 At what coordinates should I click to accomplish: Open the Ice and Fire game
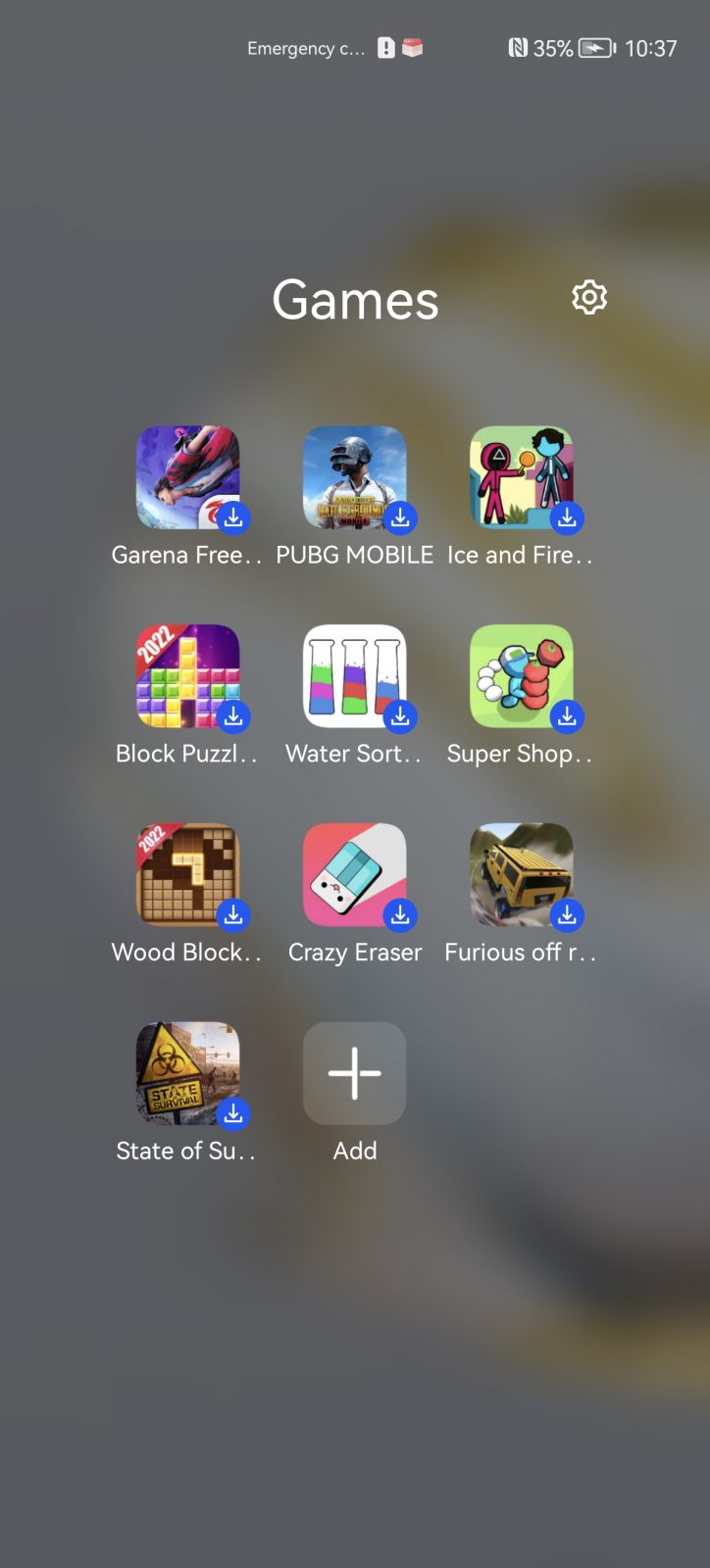click(x=521, y=477)
